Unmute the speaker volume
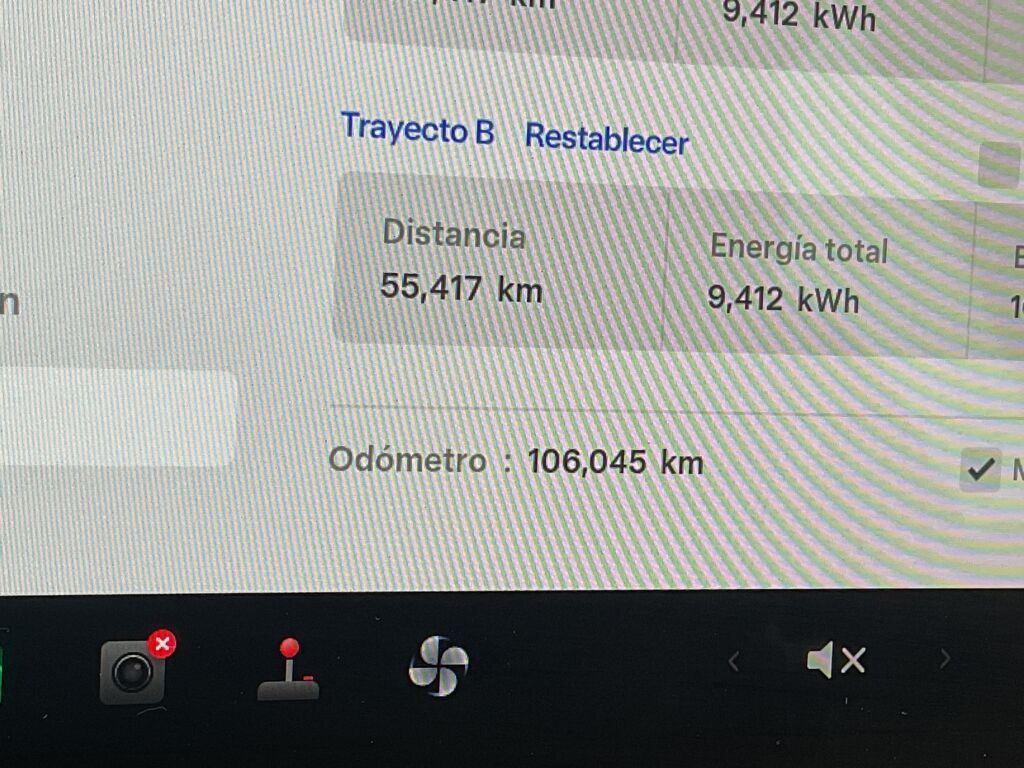 (836, 660)
